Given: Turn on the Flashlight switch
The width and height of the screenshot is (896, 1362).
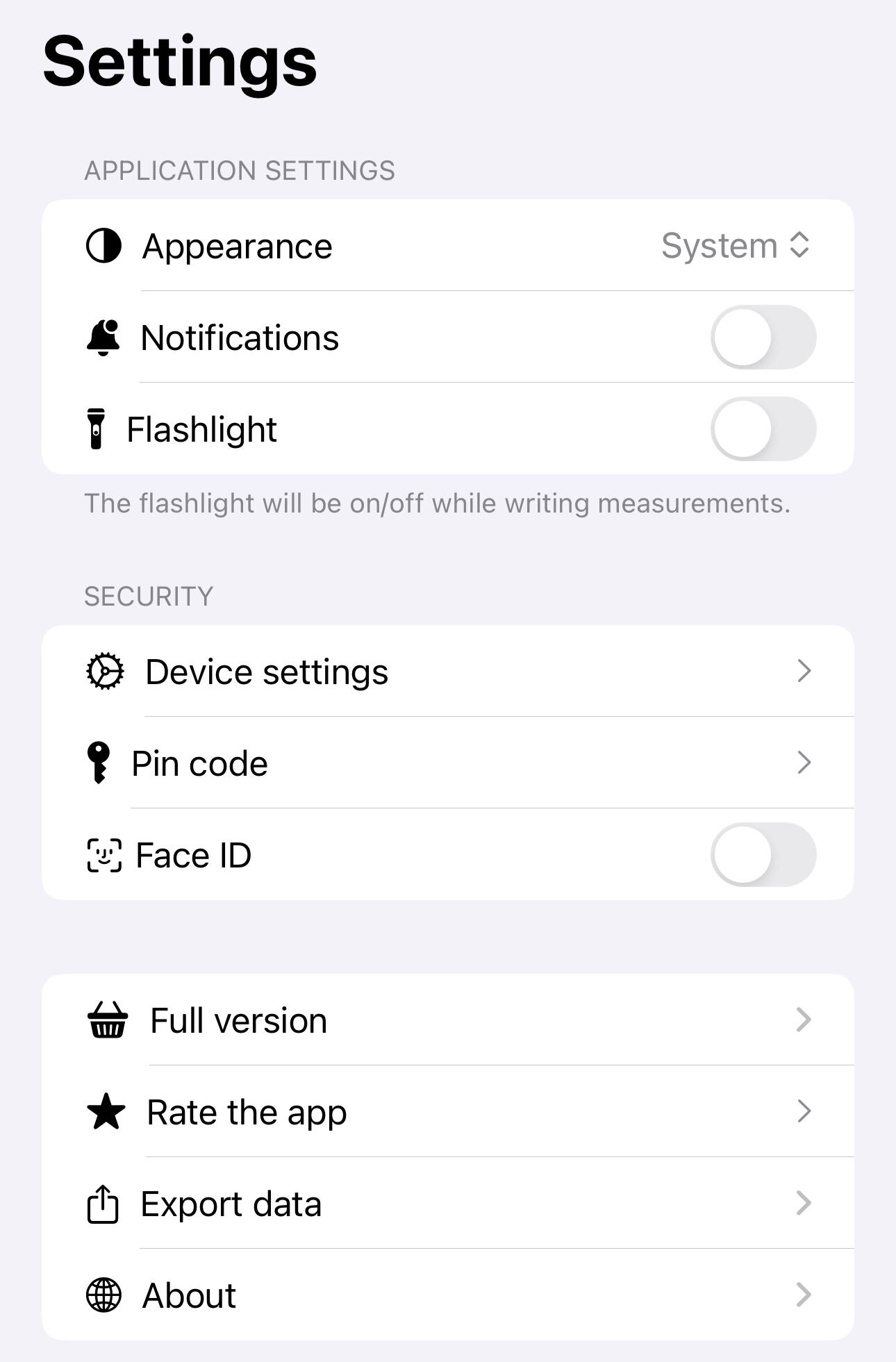Looking at the screenshot, I should pyautogui.click(x=765, y=429).
